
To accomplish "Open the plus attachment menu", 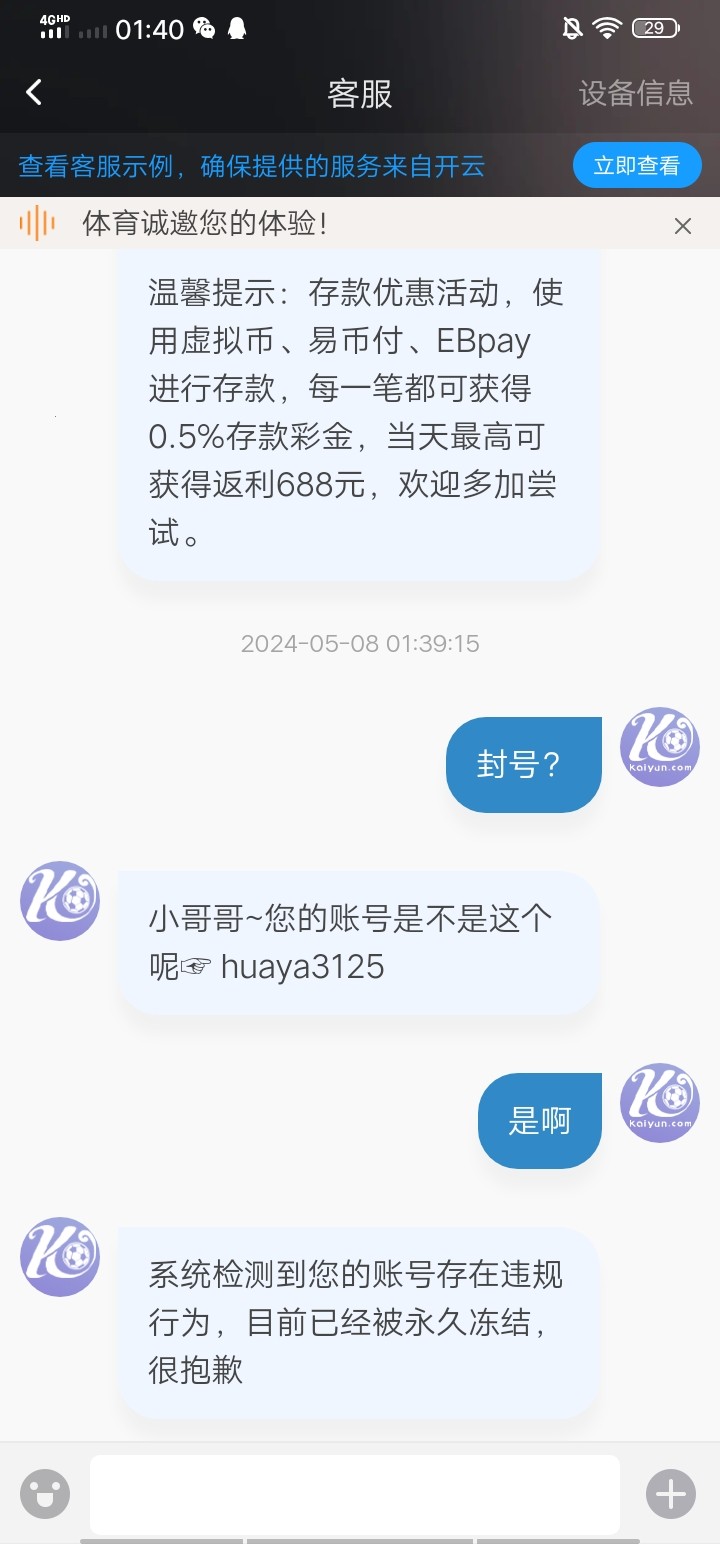I will [670, 1494].
